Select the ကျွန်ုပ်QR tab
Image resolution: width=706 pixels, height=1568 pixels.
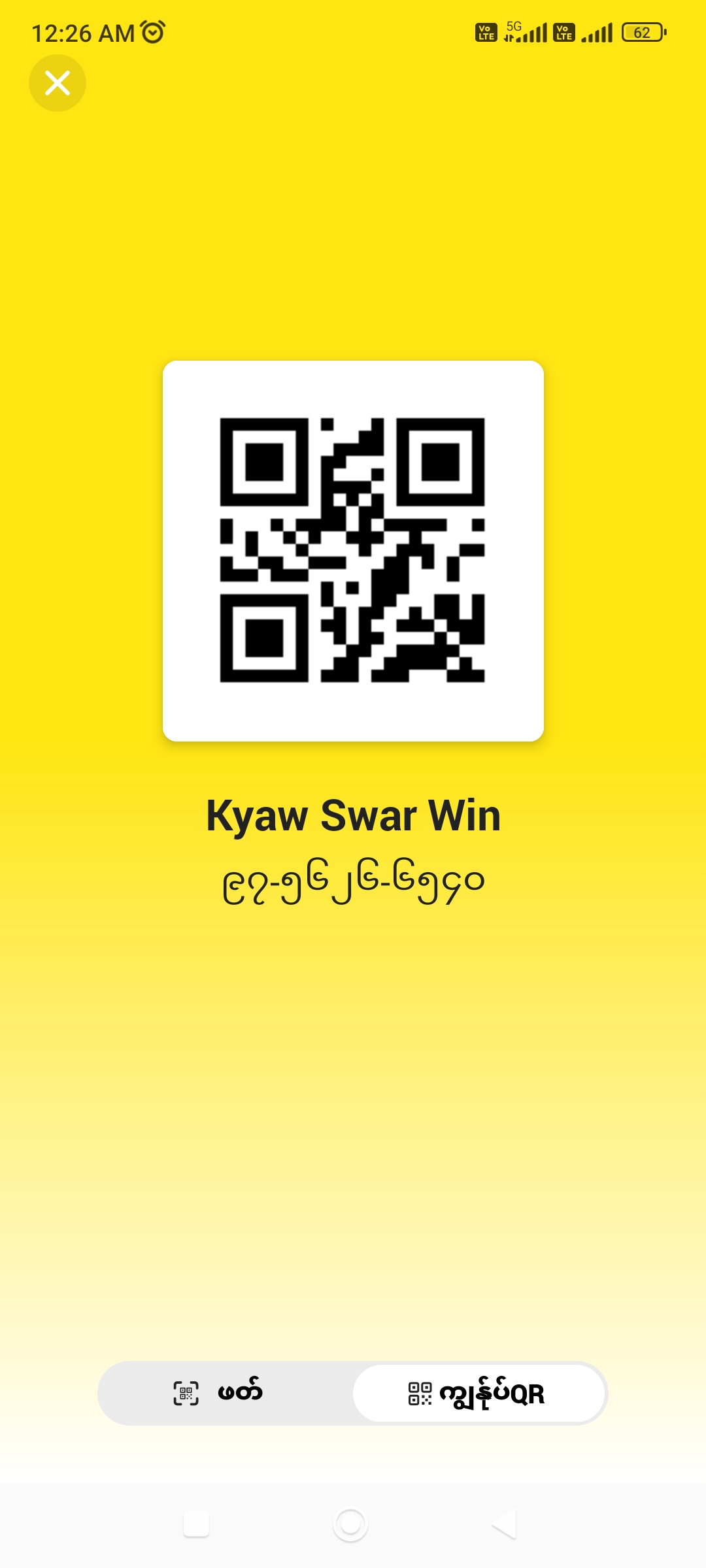click(x=479, y=1393)
